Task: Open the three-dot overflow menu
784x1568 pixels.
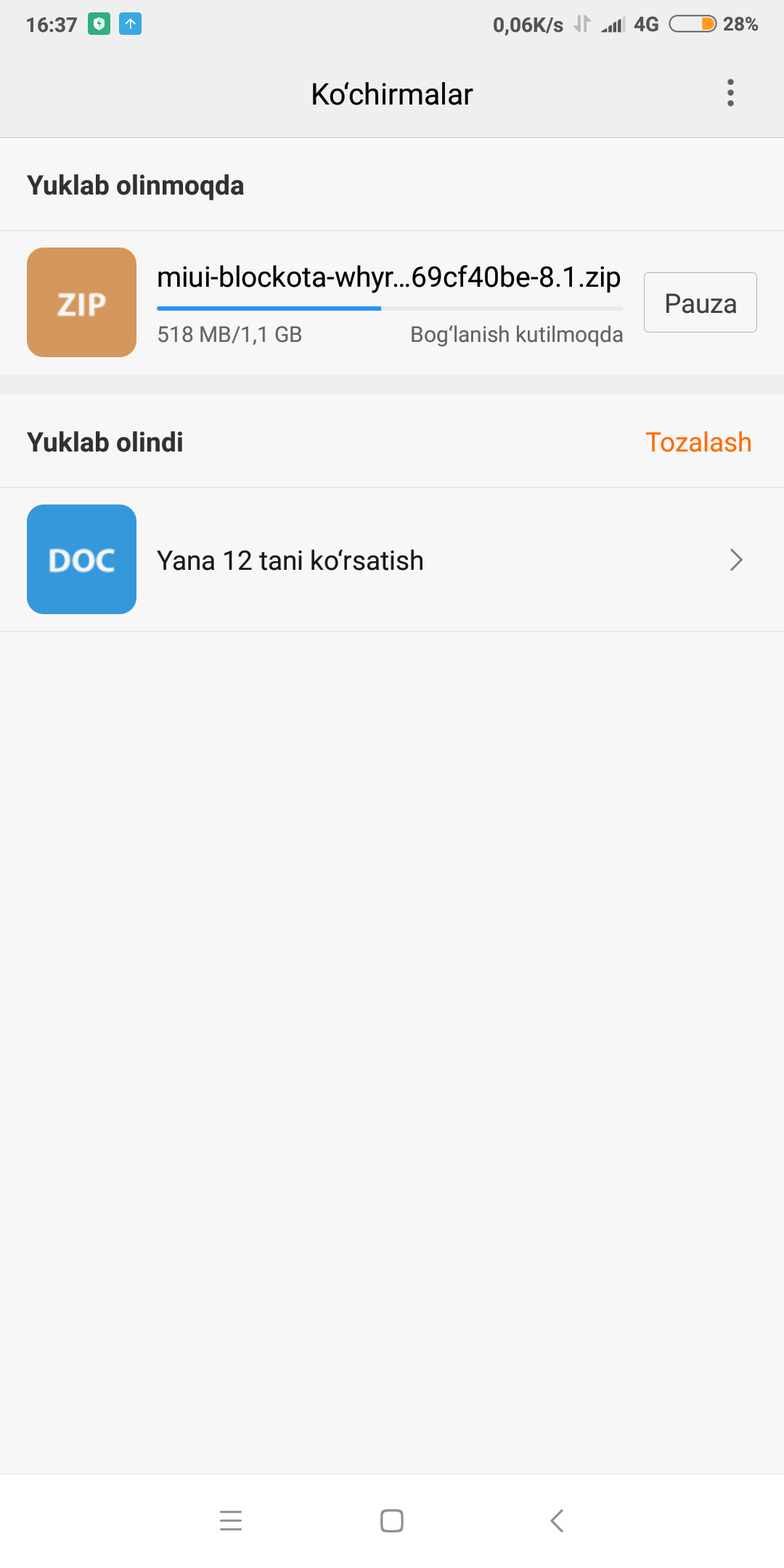Action: (x=730, y=93)
